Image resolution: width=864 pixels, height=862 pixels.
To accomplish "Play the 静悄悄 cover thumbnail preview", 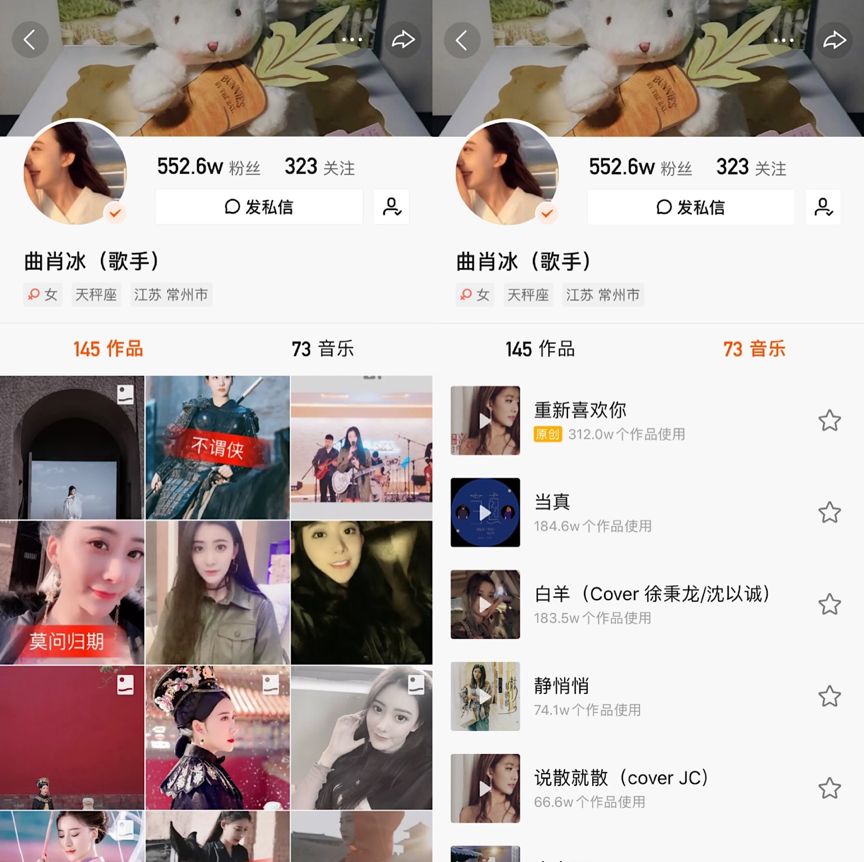I will click(485, 697).
